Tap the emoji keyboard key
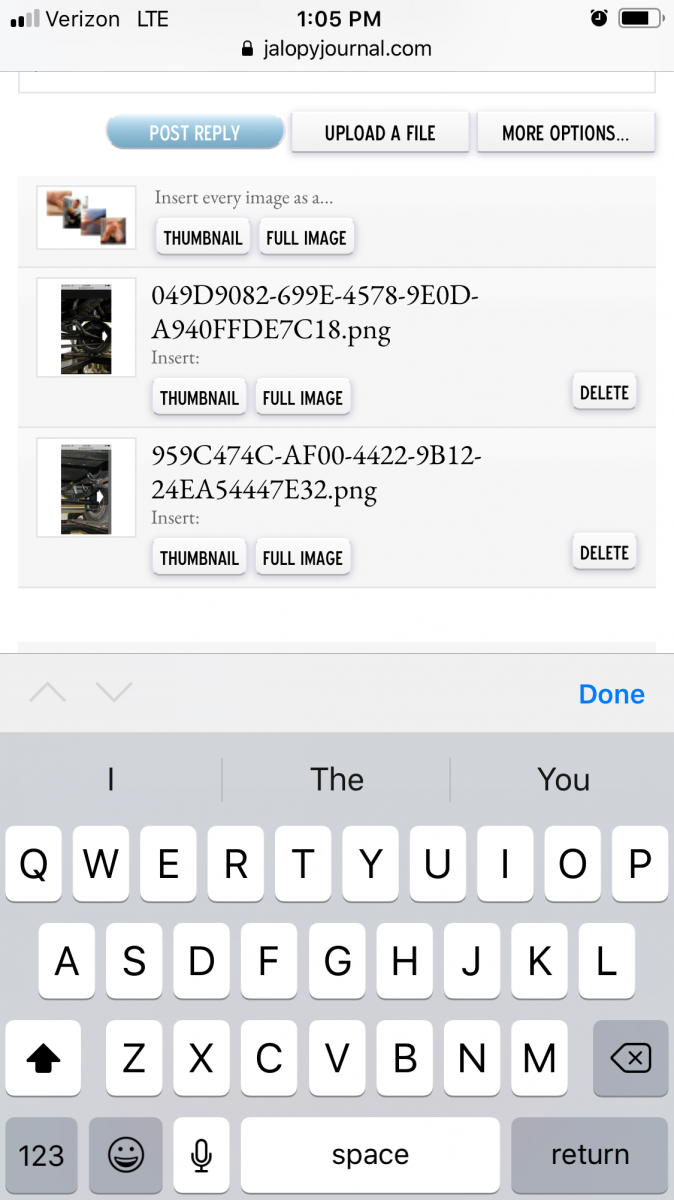Image resolution: width=674 pixels, height=1200 pixels. click(x=125, y=1156)
